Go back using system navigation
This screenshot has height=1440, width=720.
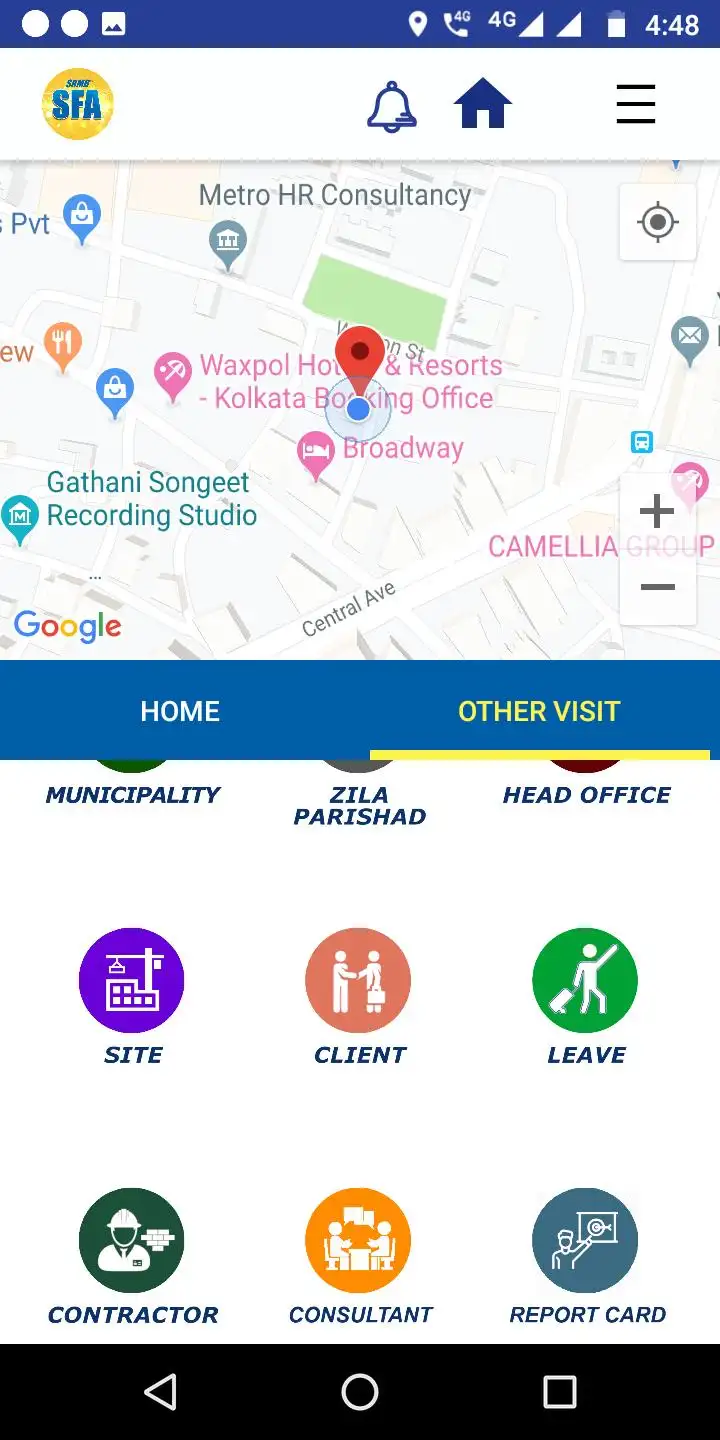(160, 1391)
